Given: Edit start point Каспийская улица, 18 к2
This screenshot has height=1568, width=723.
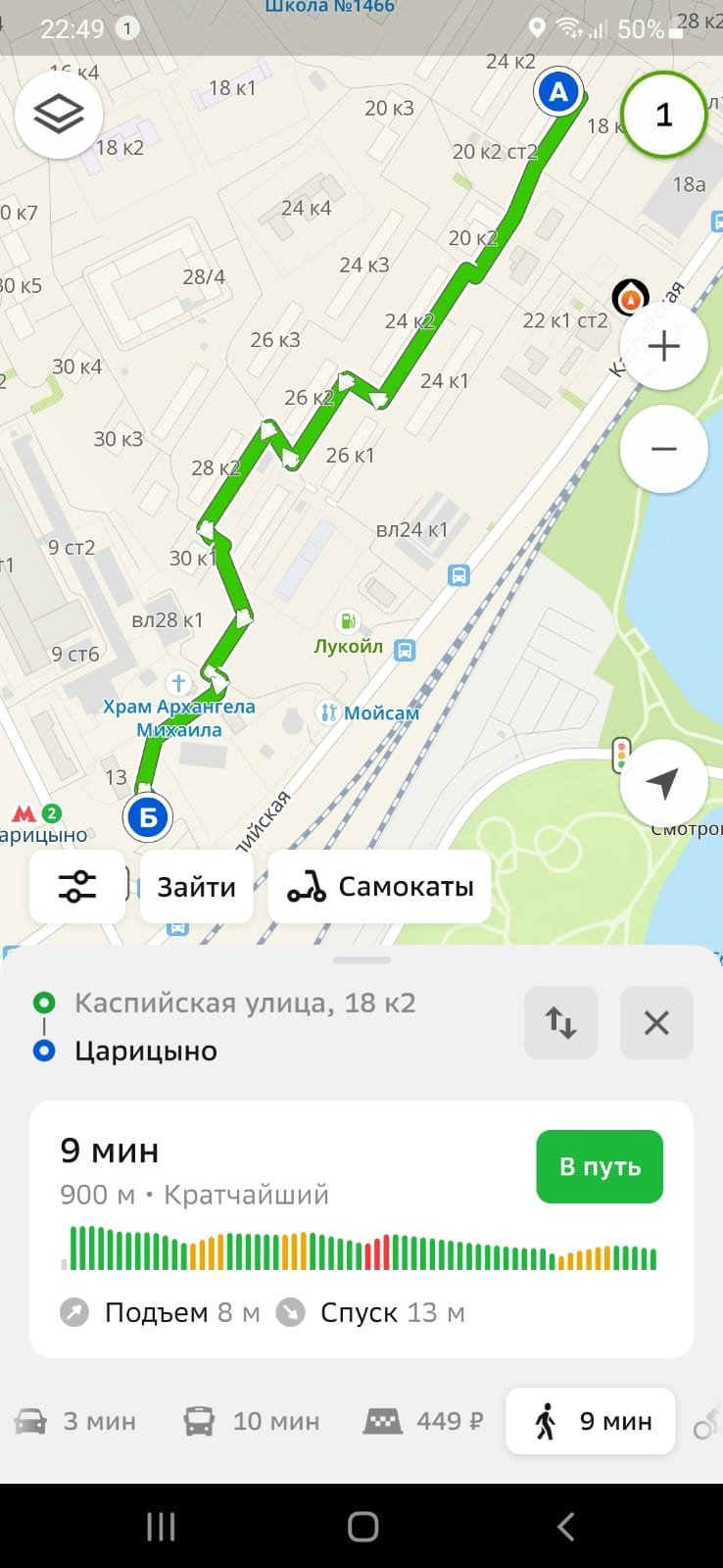Looking at the screenshot, I should [245, 1003].
